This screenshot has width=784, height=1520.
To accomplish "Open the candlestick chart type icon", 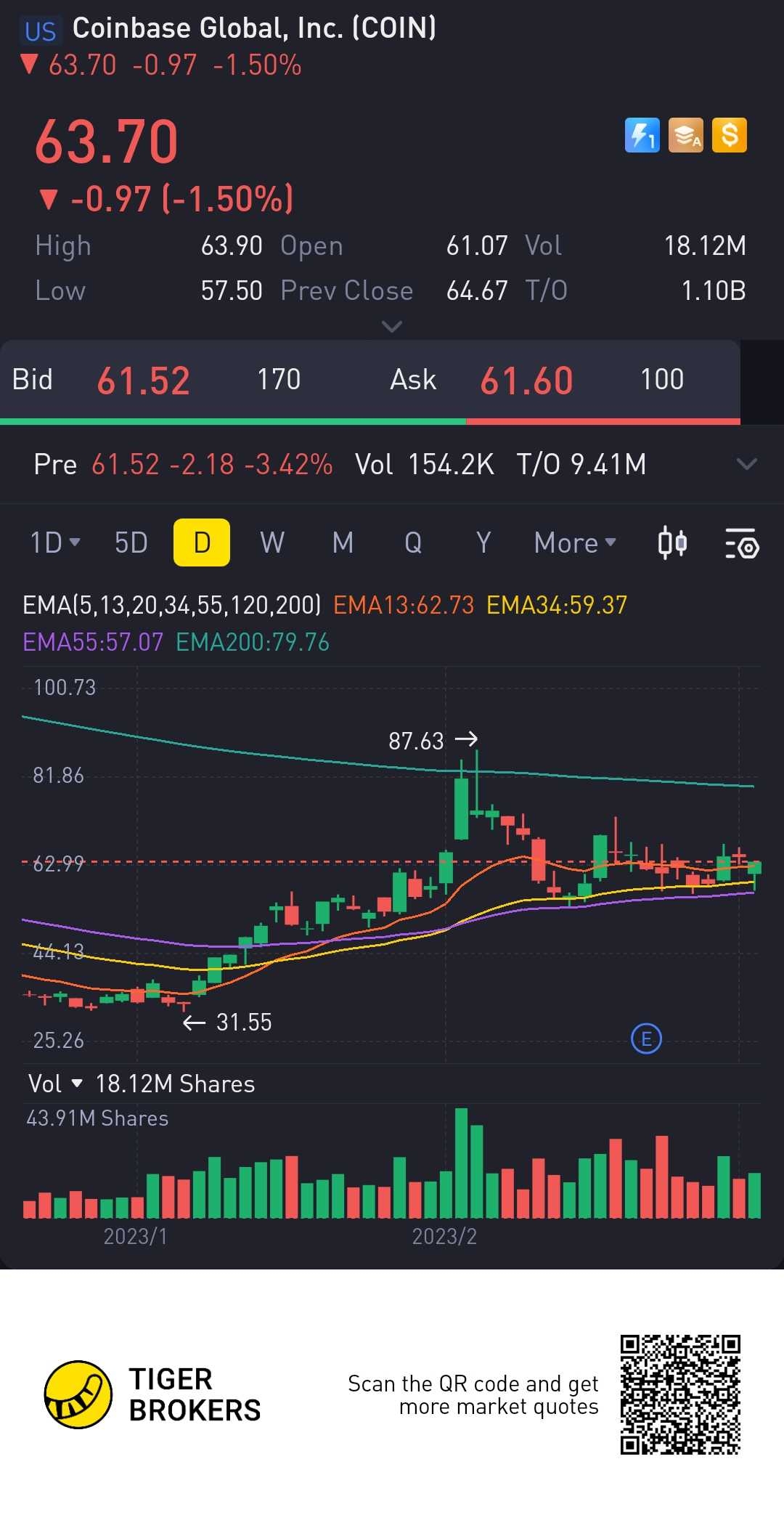I will (672, 543).
